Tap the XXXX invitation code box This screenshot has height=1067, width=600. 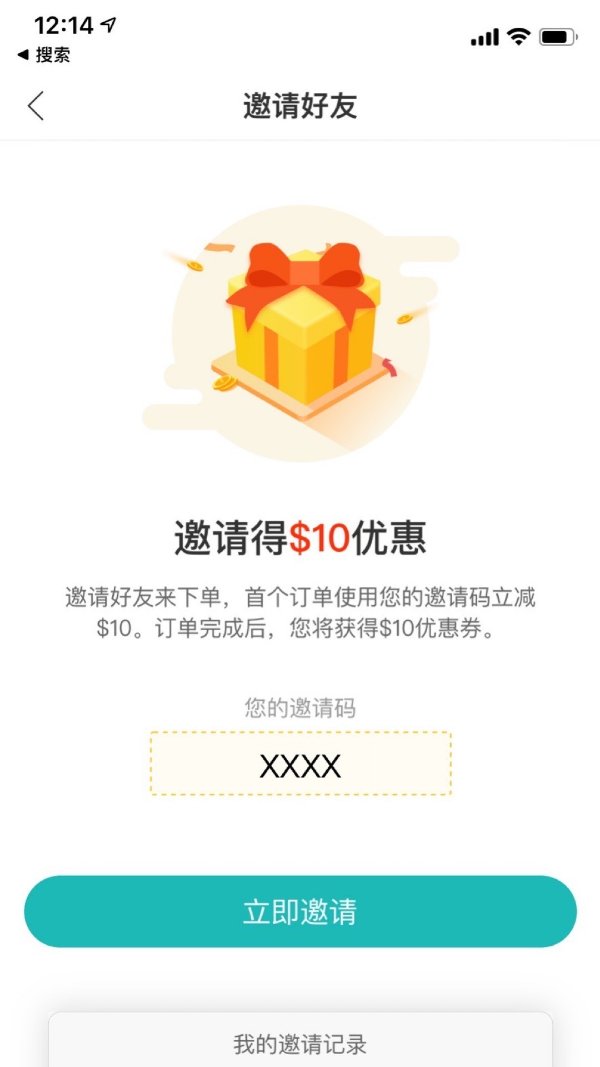tap(300, 765)
